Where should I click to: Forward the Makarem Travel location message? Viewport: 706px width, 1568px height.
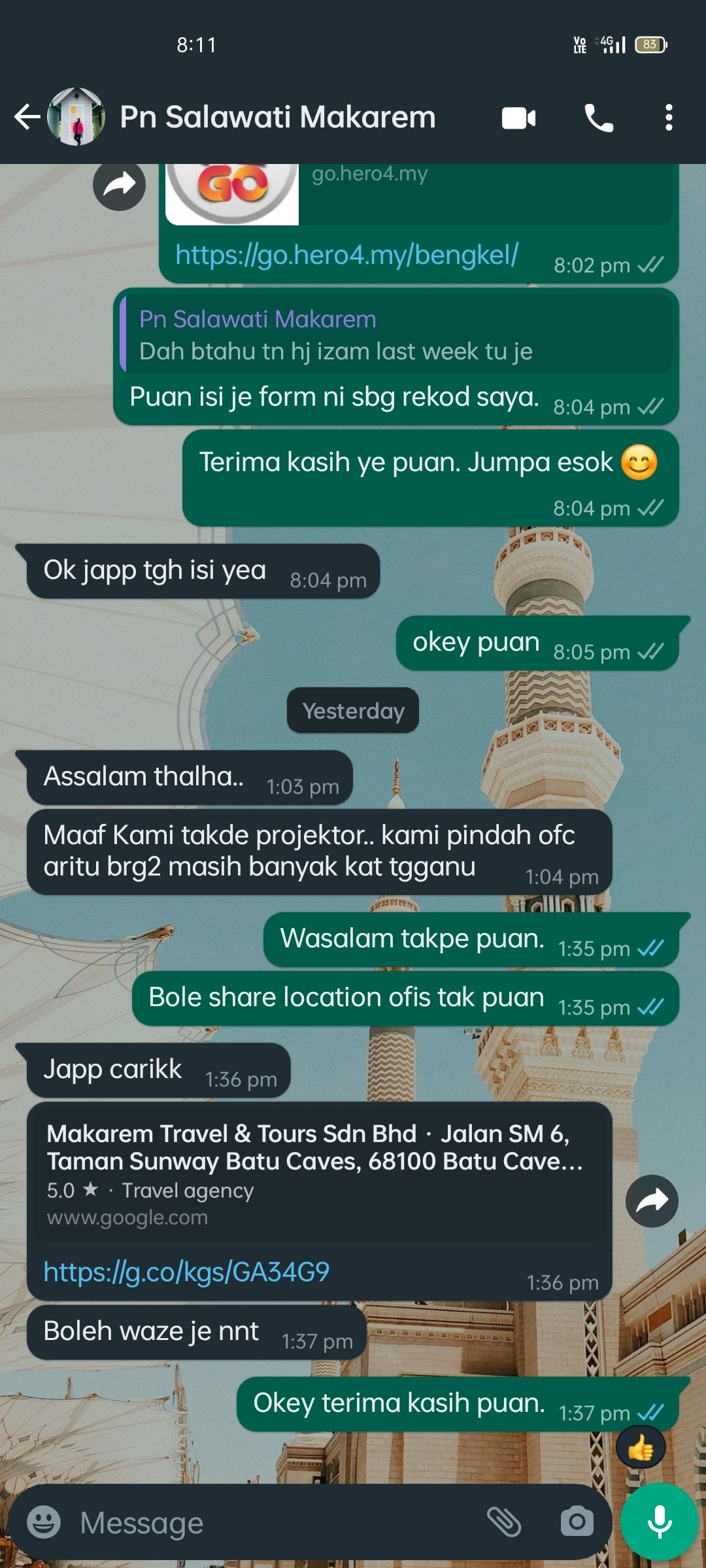652,1201
